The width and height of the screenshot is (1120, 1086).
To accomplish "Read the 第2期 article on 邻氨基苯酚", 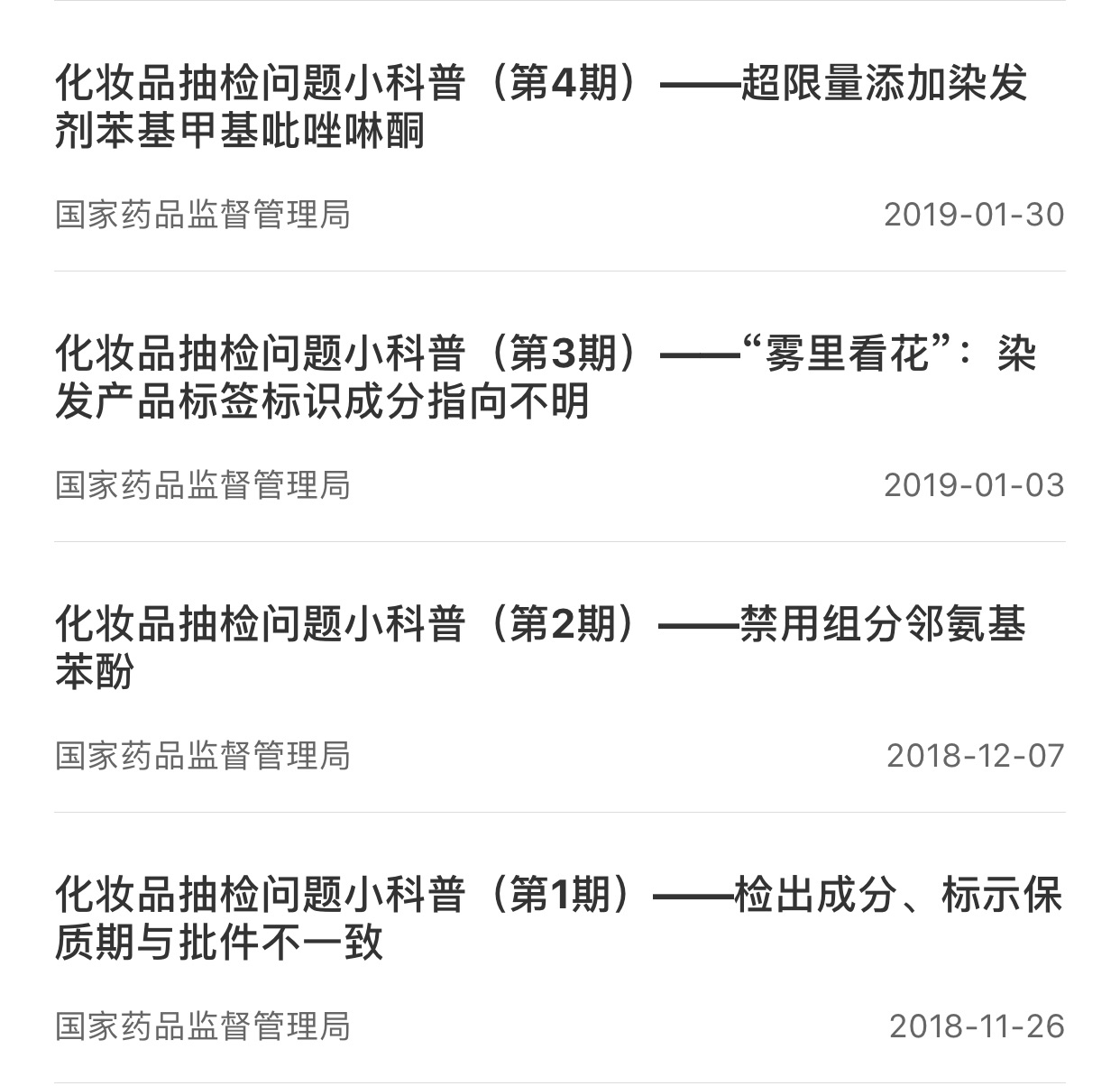I will tap(539, 649).
